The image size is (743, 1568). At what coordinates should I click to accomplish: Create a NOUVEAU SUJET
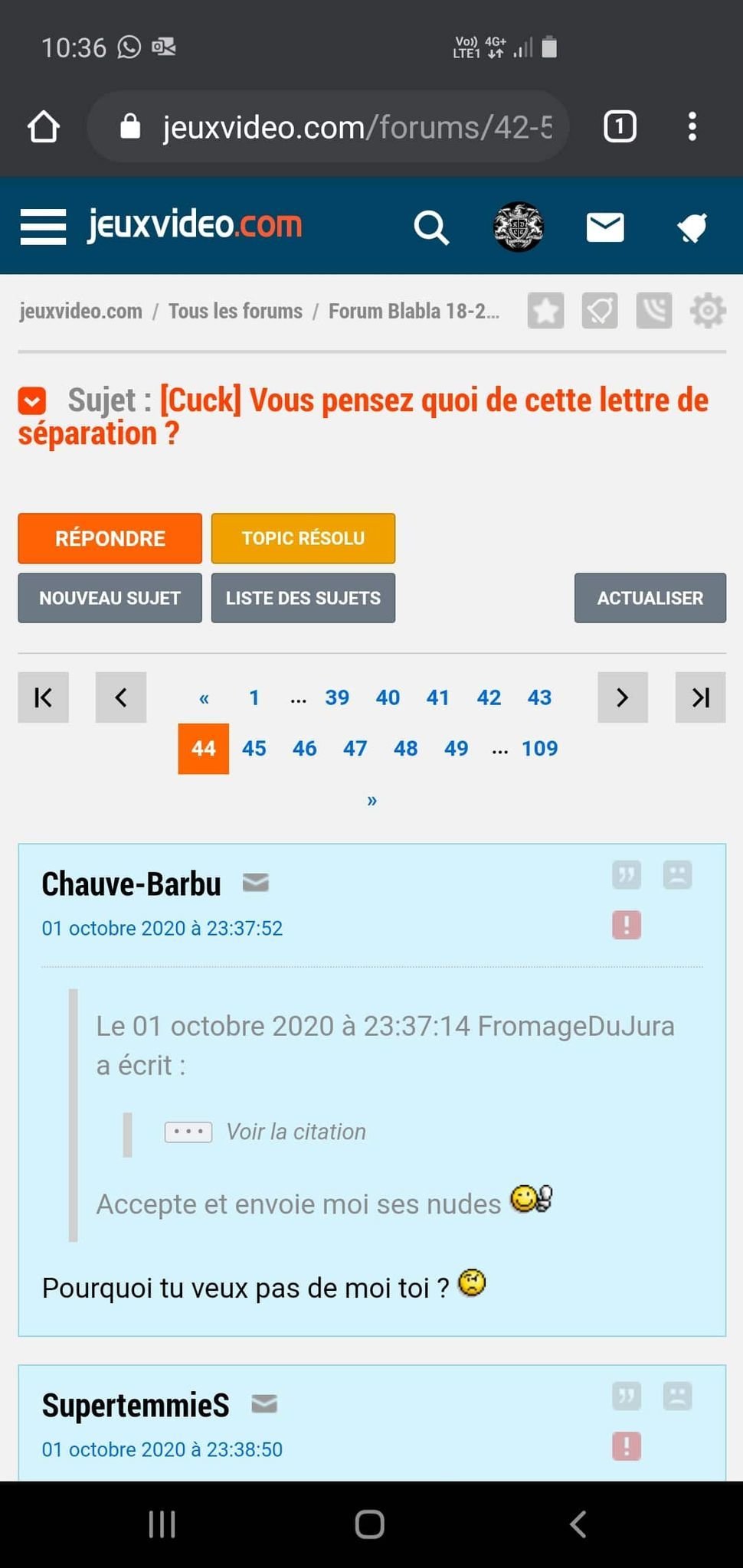pyautogui.click(x=110, y=598)
